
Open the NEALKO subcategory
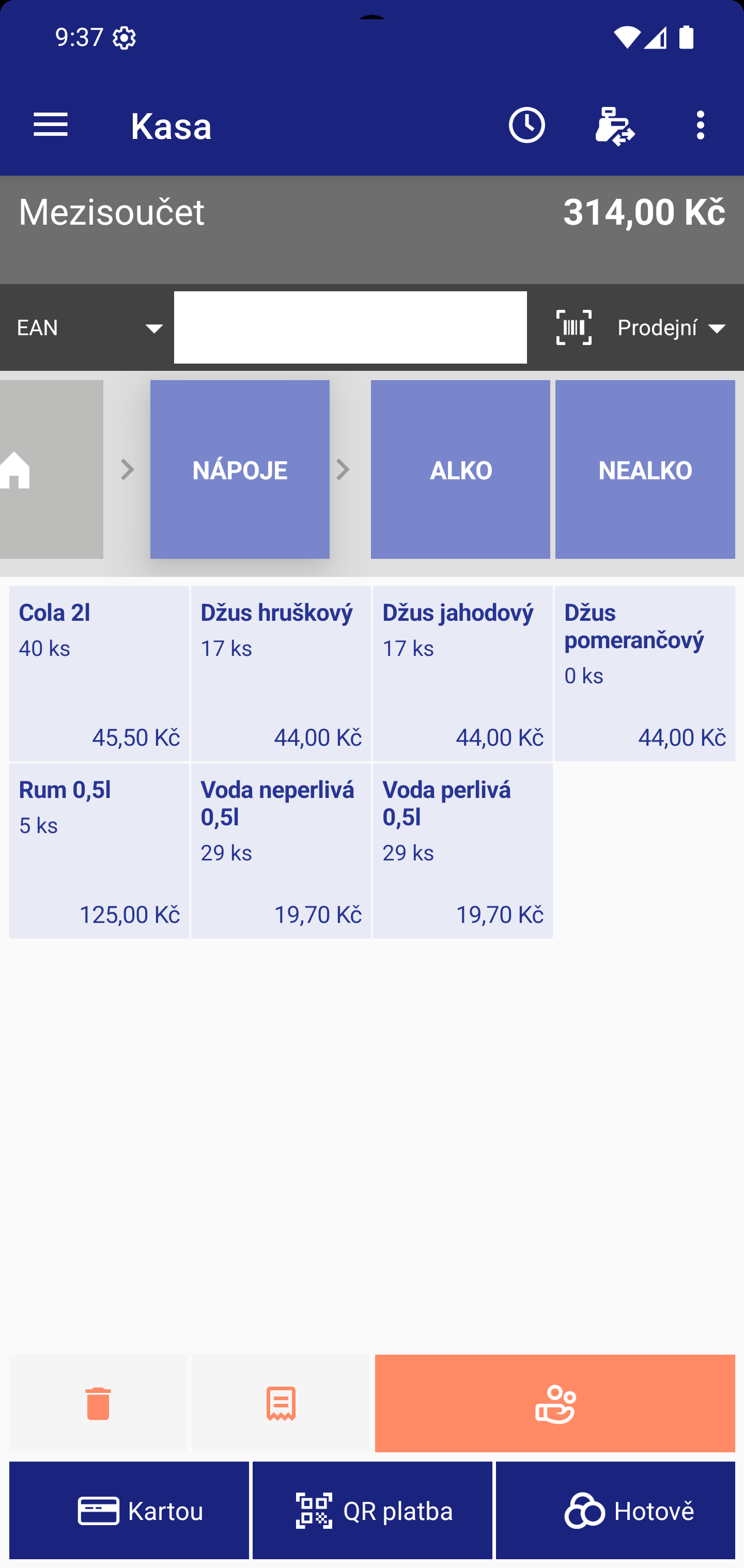[x=645, y=469]
